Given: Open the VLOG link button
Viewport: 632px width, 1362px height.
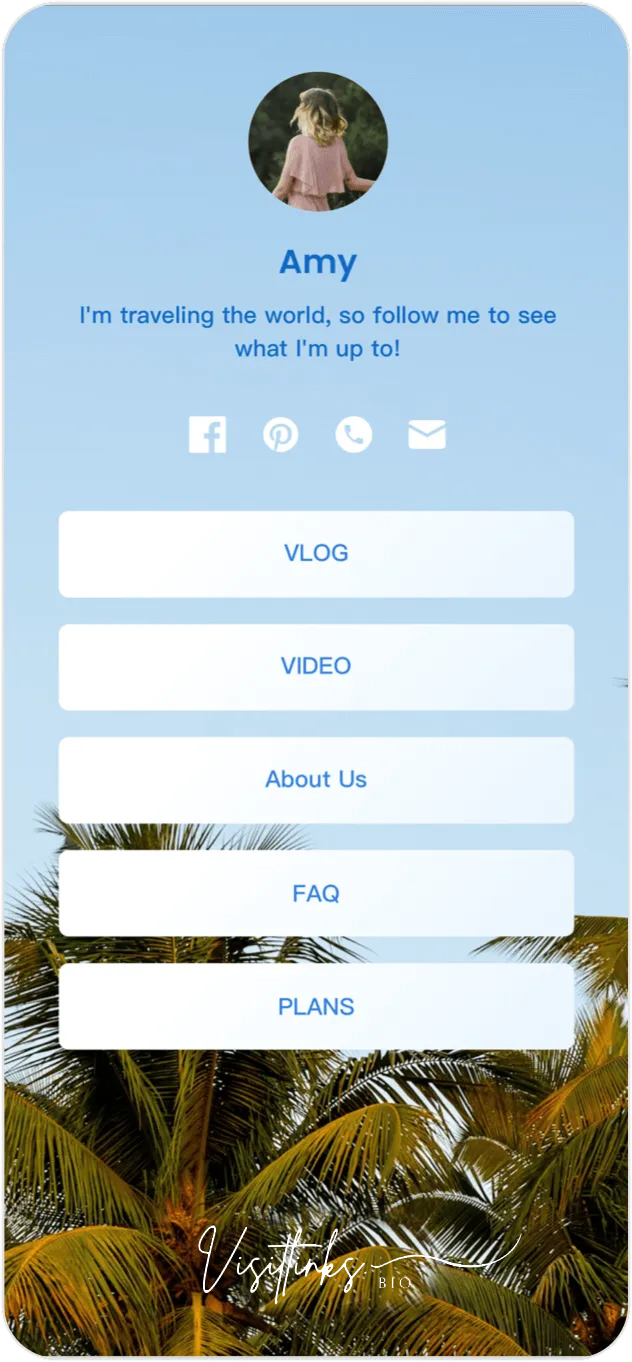Looking at the screenshot, I should (x=316, y=554).
